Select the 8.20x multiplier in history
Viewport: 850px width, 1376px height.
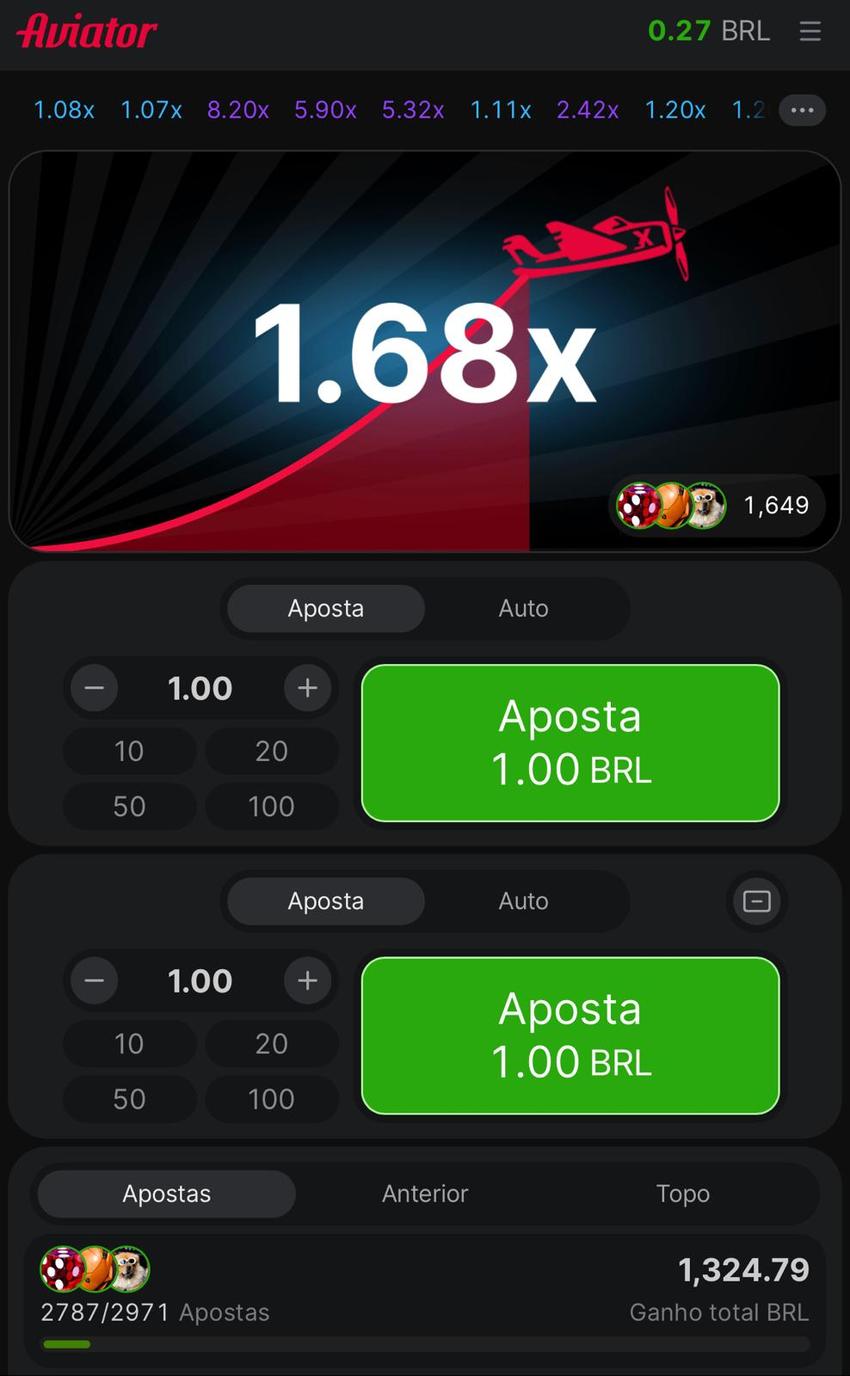click(237, 110)
